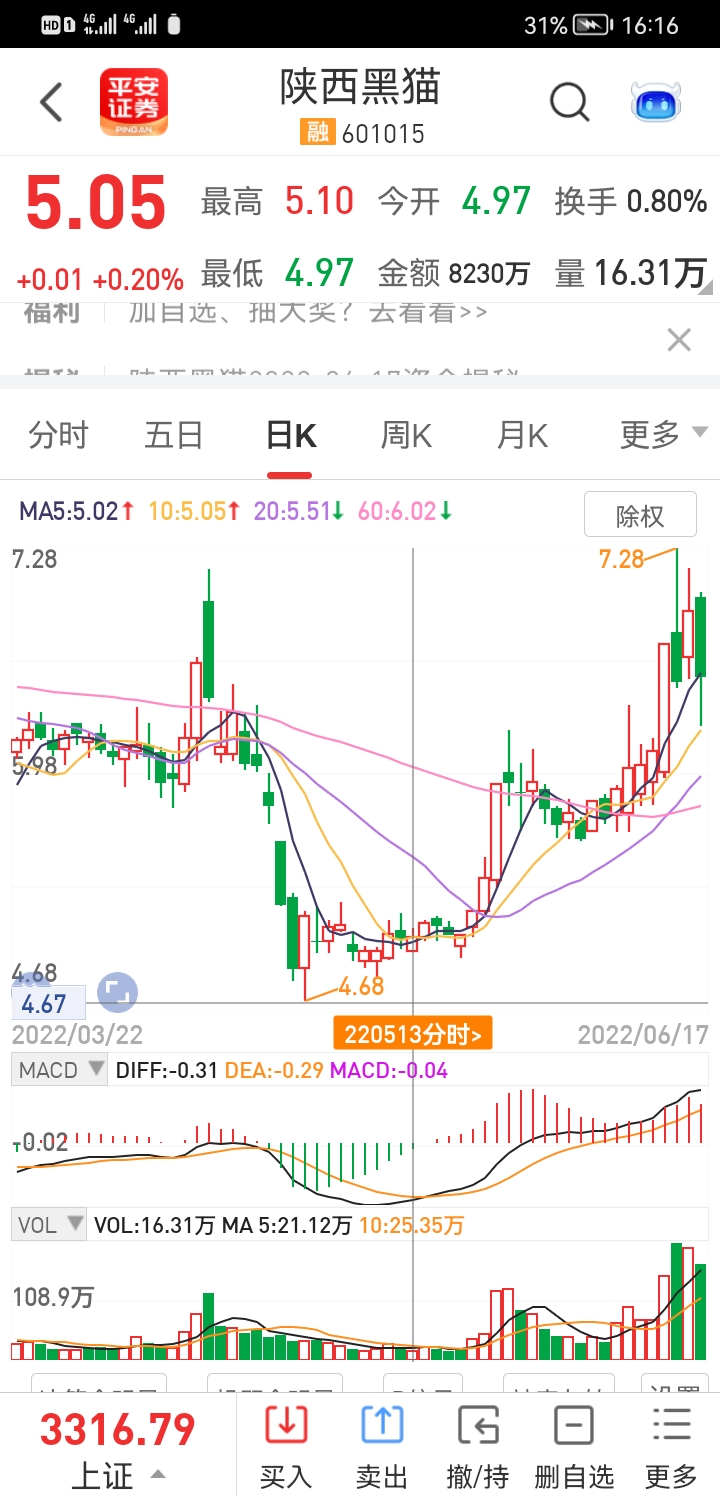Open the 220513分时 marker link

(412, 1034)
